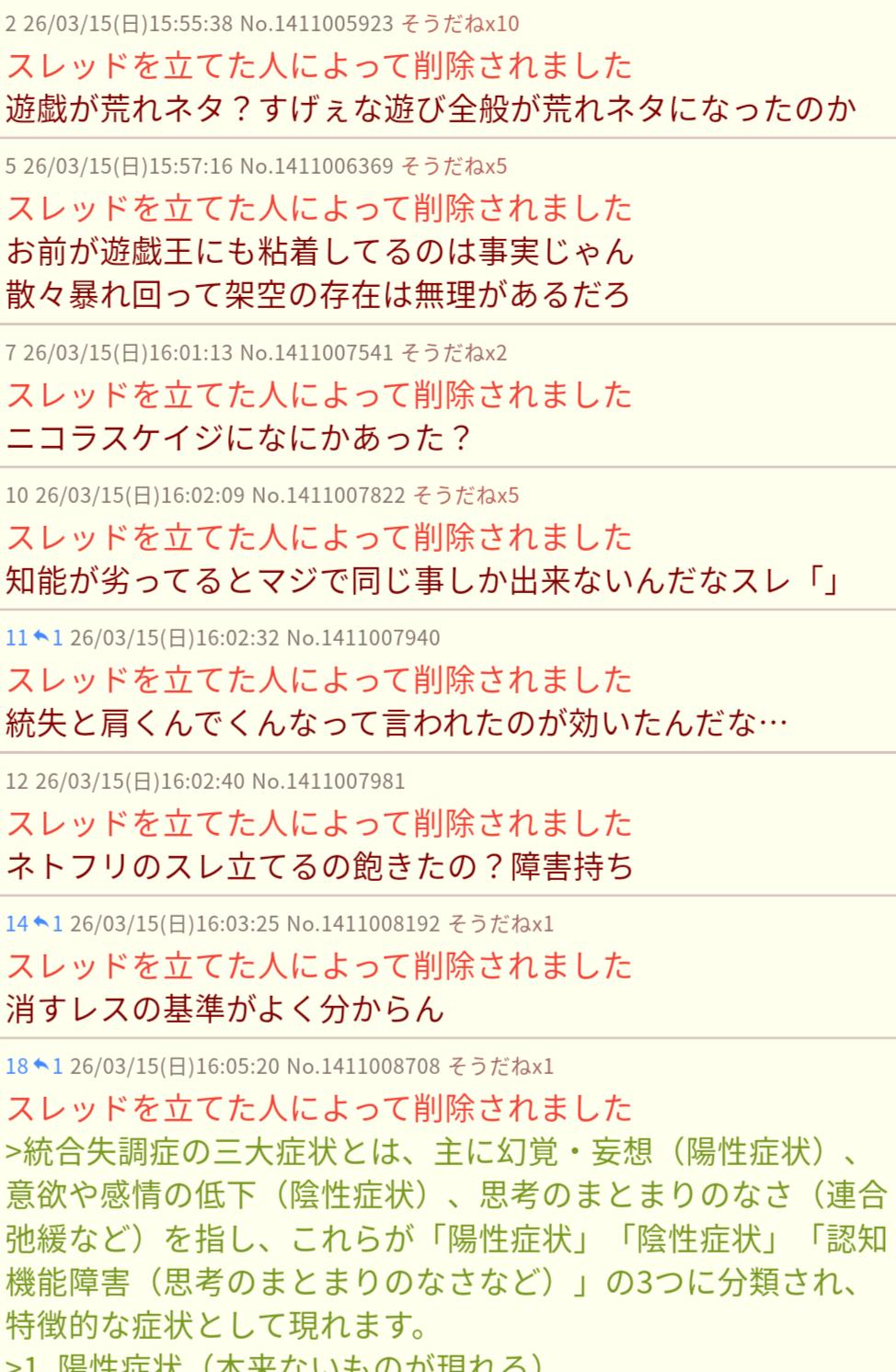Tap そうだねx1 on post No.1411008192
Viewport: 896px width, 1372px height.
[x=500, y=923]
